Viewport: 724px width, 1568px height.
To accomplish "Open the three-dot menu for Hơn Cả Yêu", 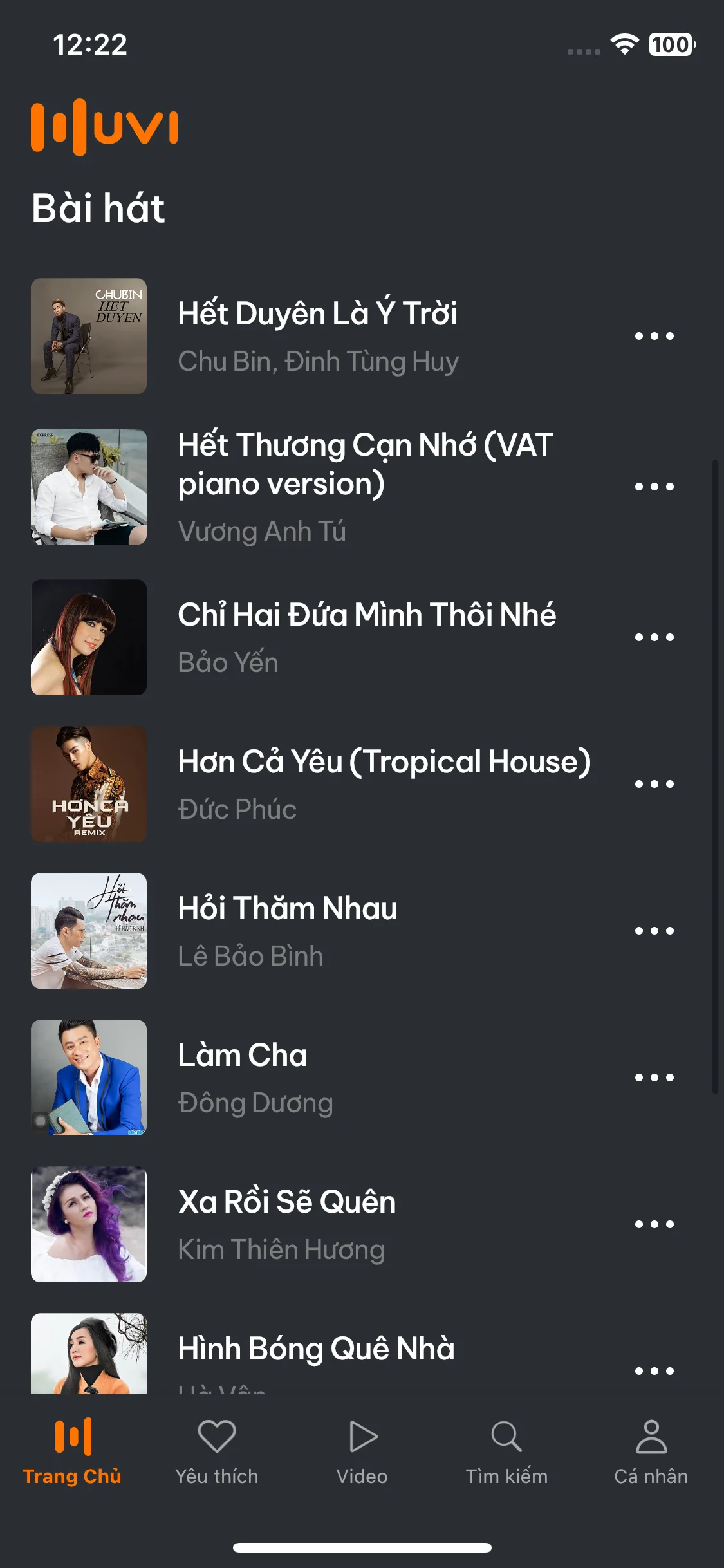I will (x=654, y=784).
